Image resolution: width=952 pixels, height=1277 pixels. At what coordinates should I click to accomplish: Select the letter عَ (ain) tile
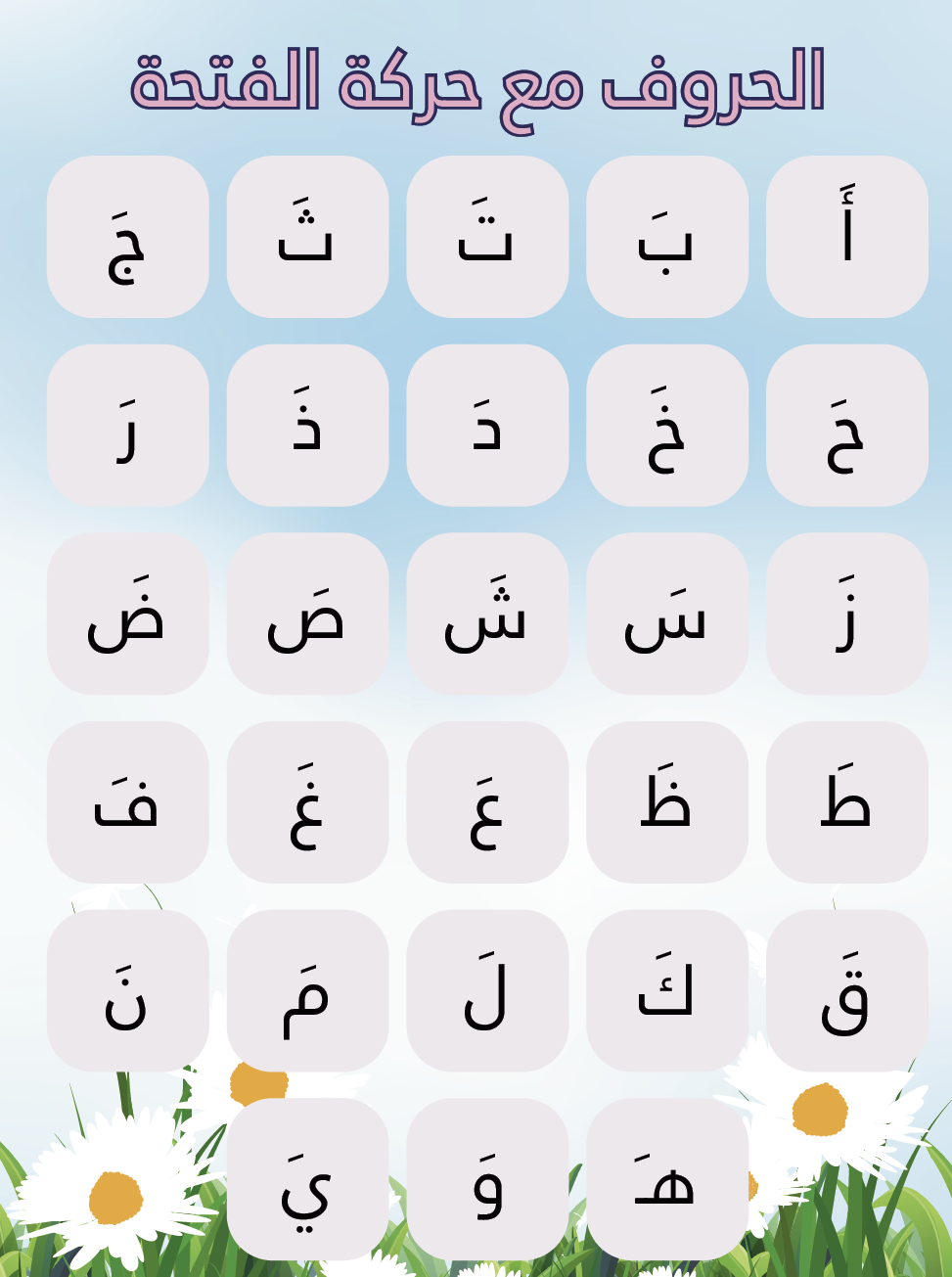[487, 802]
